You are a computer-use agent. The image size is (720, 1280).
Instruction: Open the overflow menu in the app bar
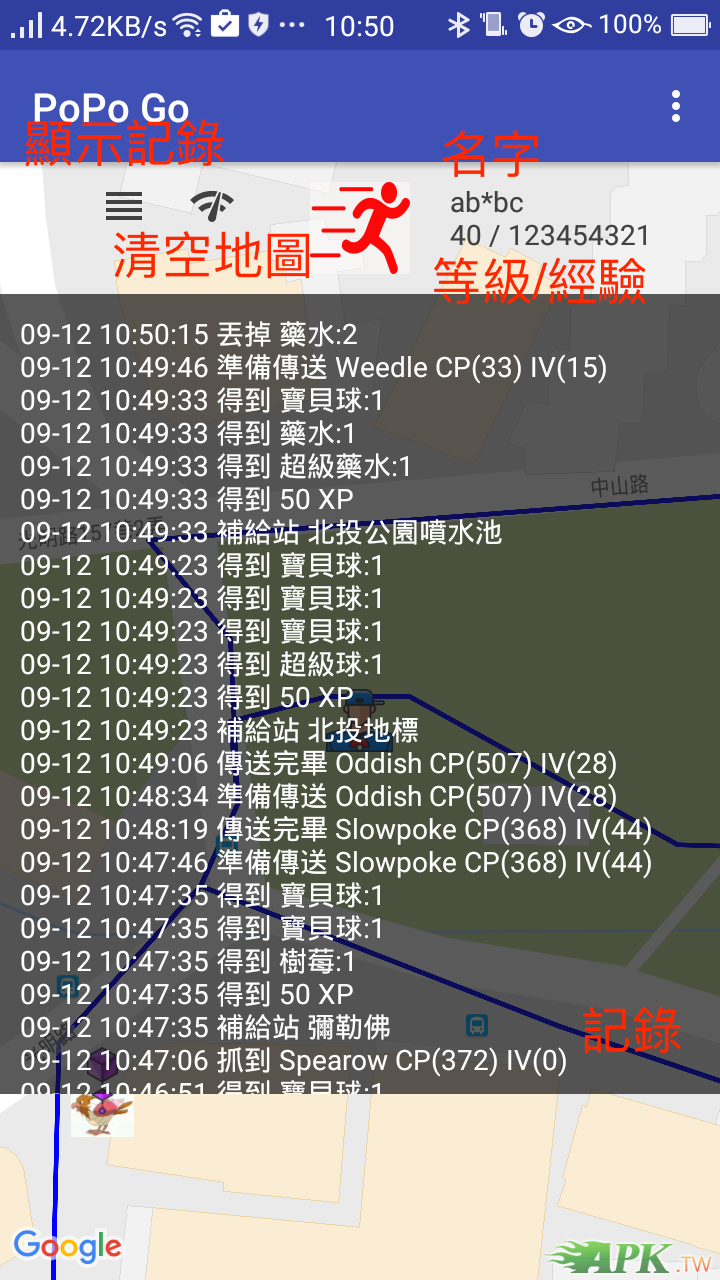677,106
